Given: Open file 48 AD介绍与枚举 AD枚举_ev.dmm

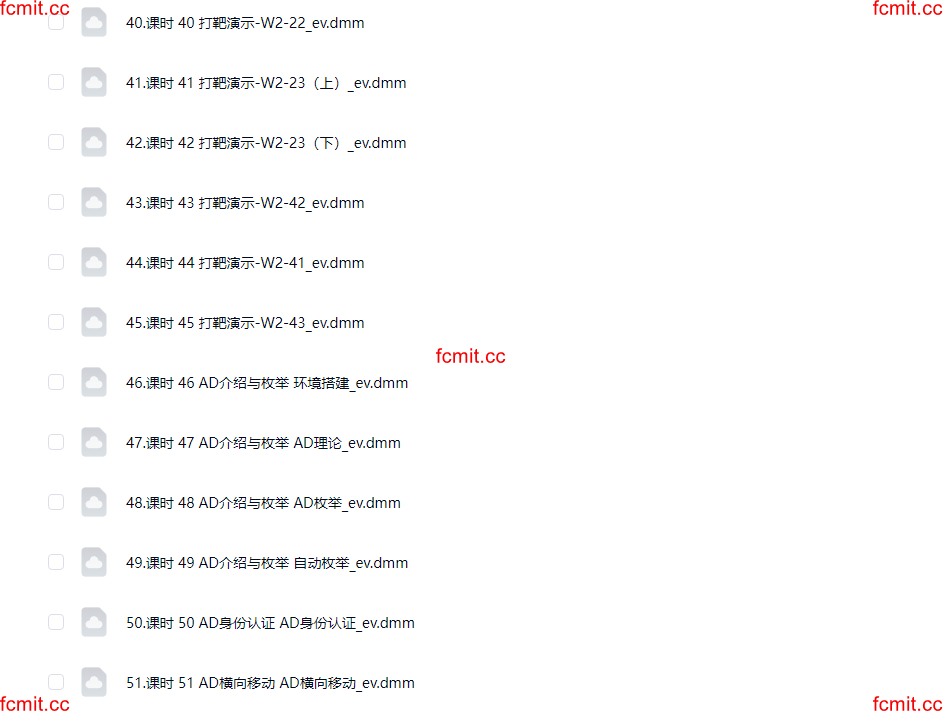Looking at the screenshot, I should pyautogui.click(x=262, y=503).
